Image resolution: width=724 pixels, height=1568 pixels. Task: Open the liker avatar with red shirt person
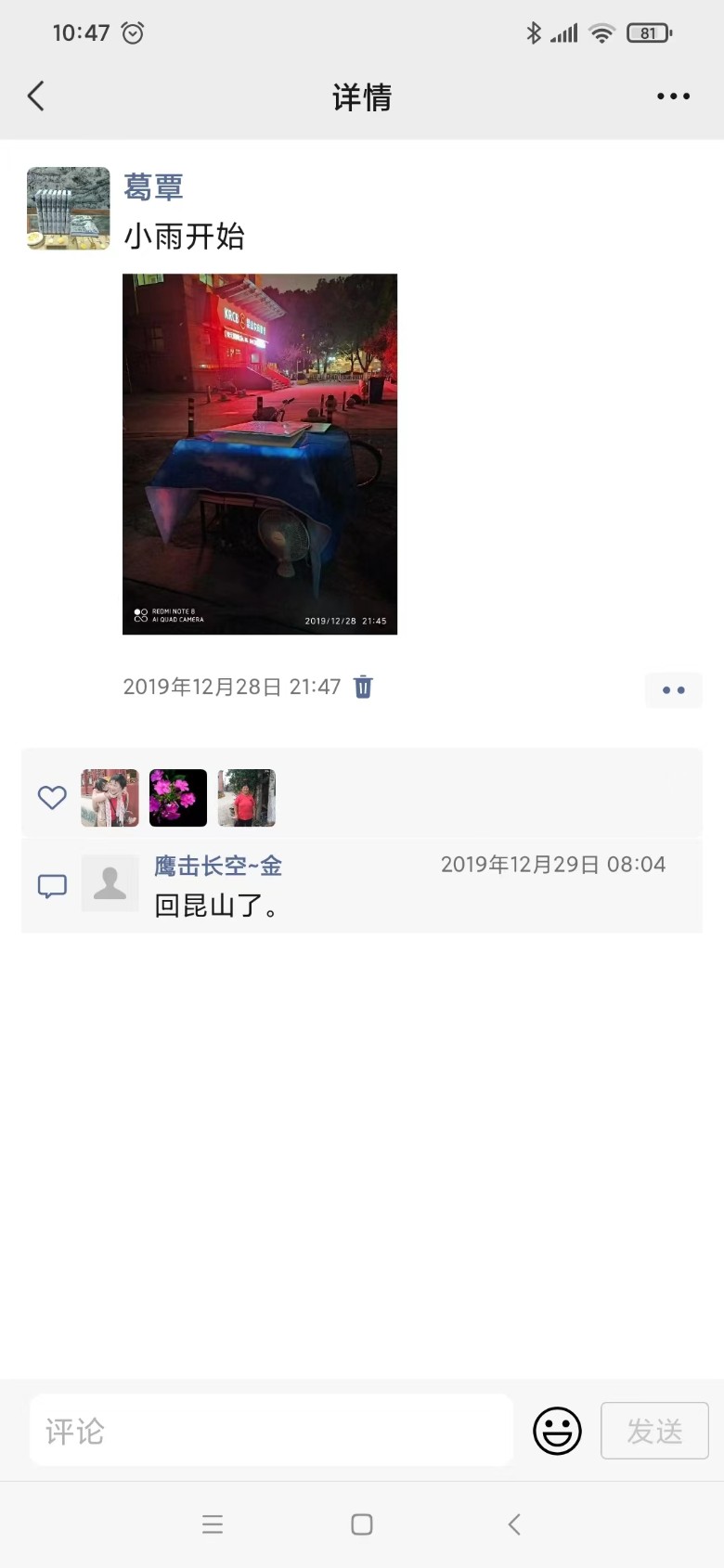coord(247,798)
